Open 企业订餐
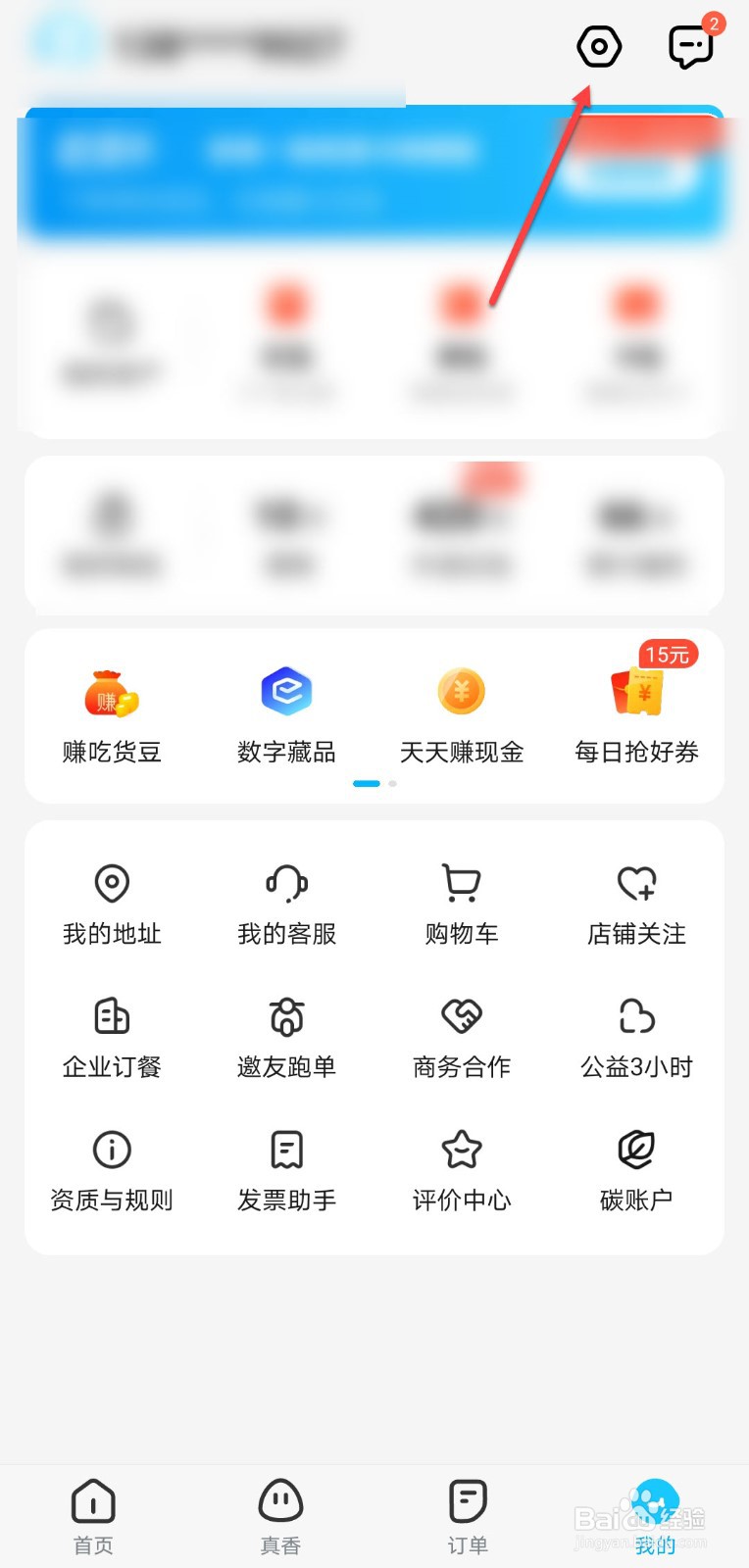 tap(112, 1037)
